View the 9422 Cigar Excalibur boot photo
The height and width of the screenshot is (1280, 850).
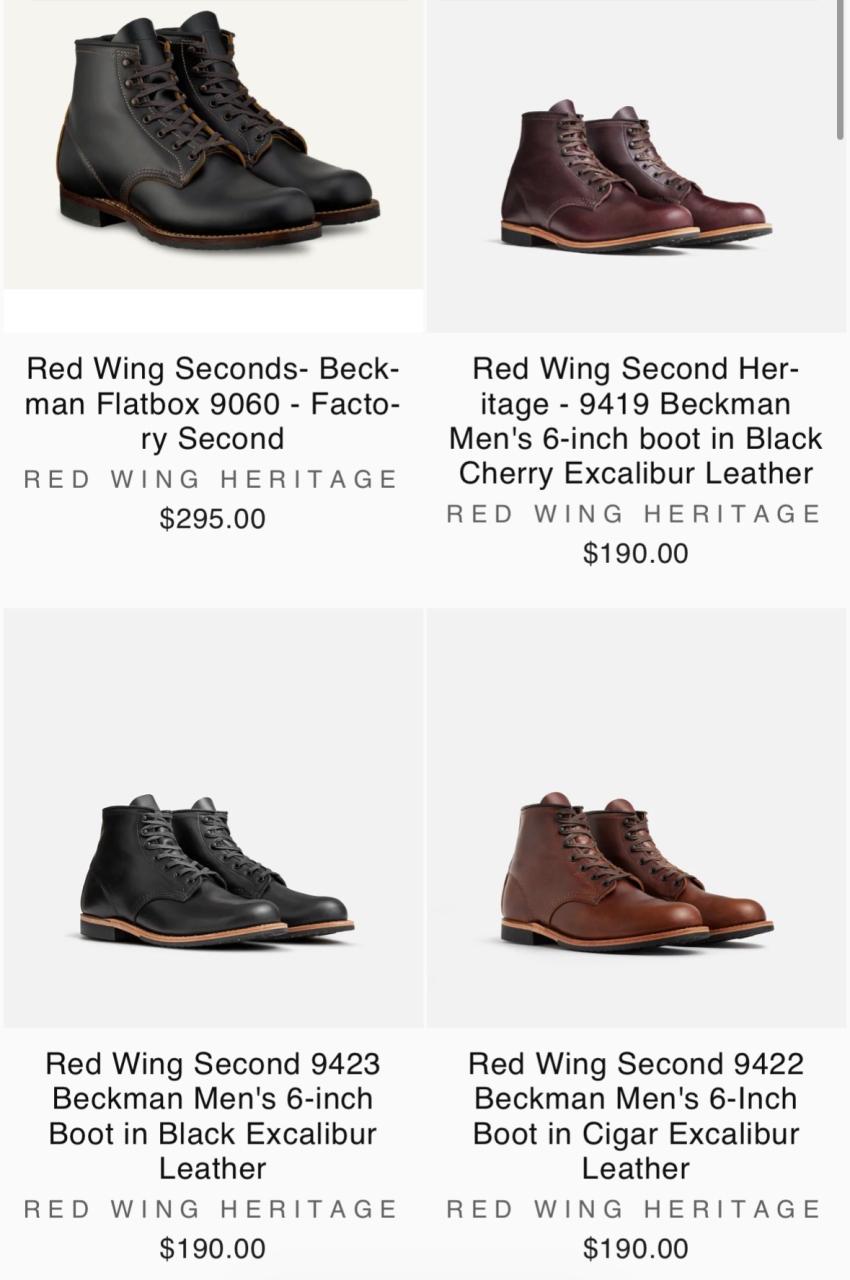[x=636, y=818]
